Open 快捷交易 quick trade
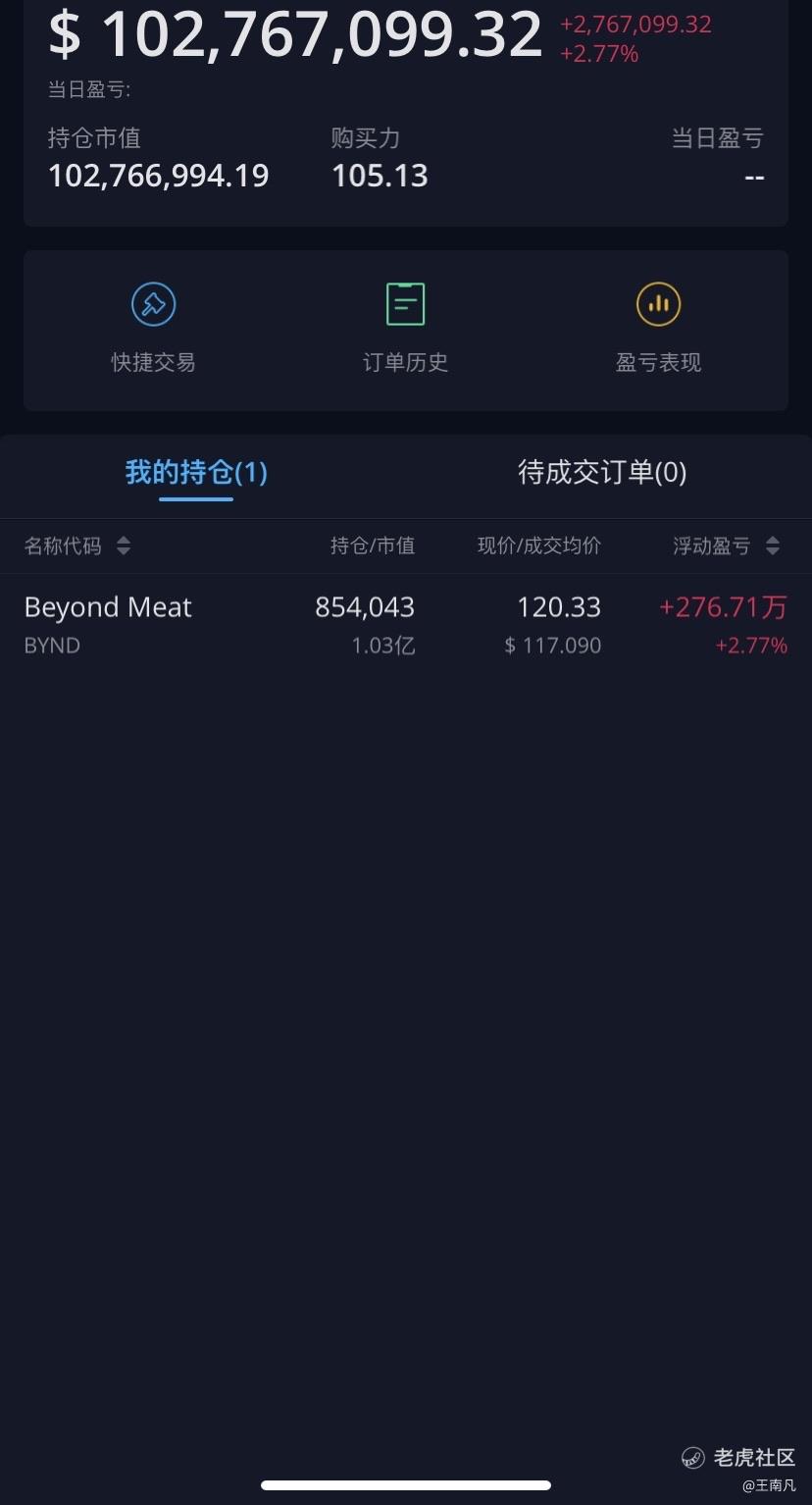Image resolution: width=812 pixels, height=1505 pixels. point(153,328)
